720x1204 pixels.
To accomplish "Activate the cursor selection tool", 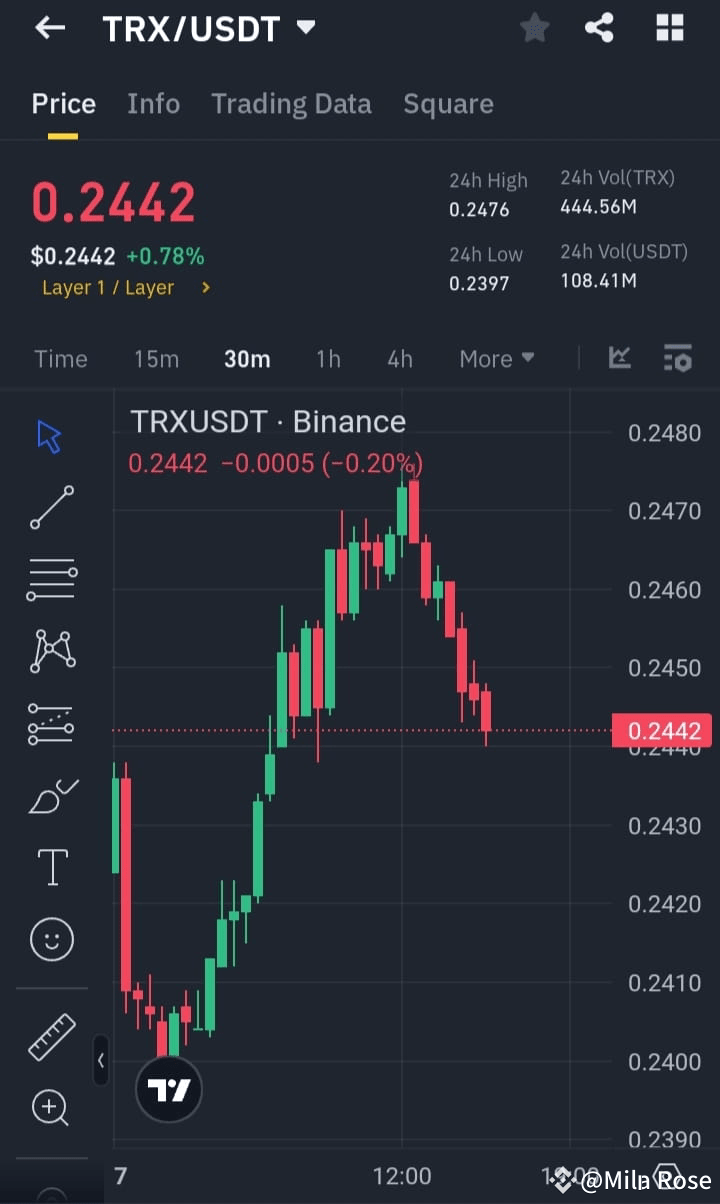I will click(x=51, y=436).
